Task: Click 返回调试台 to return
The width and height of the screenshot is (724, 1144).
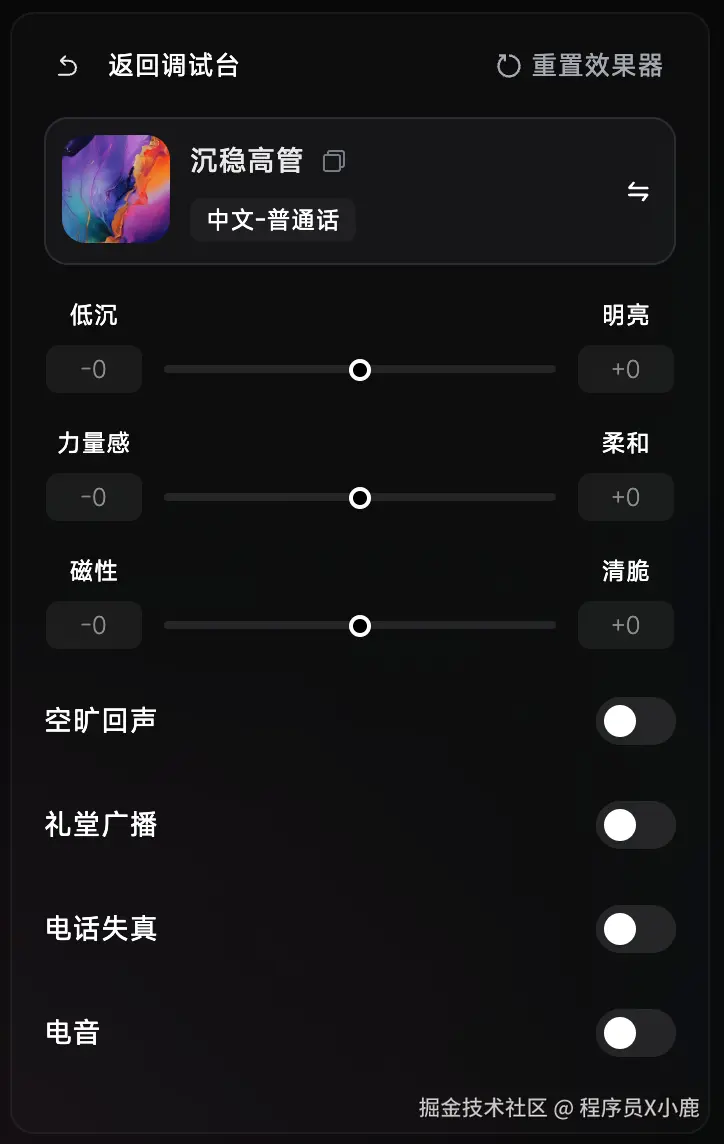Action: [172, 67]
